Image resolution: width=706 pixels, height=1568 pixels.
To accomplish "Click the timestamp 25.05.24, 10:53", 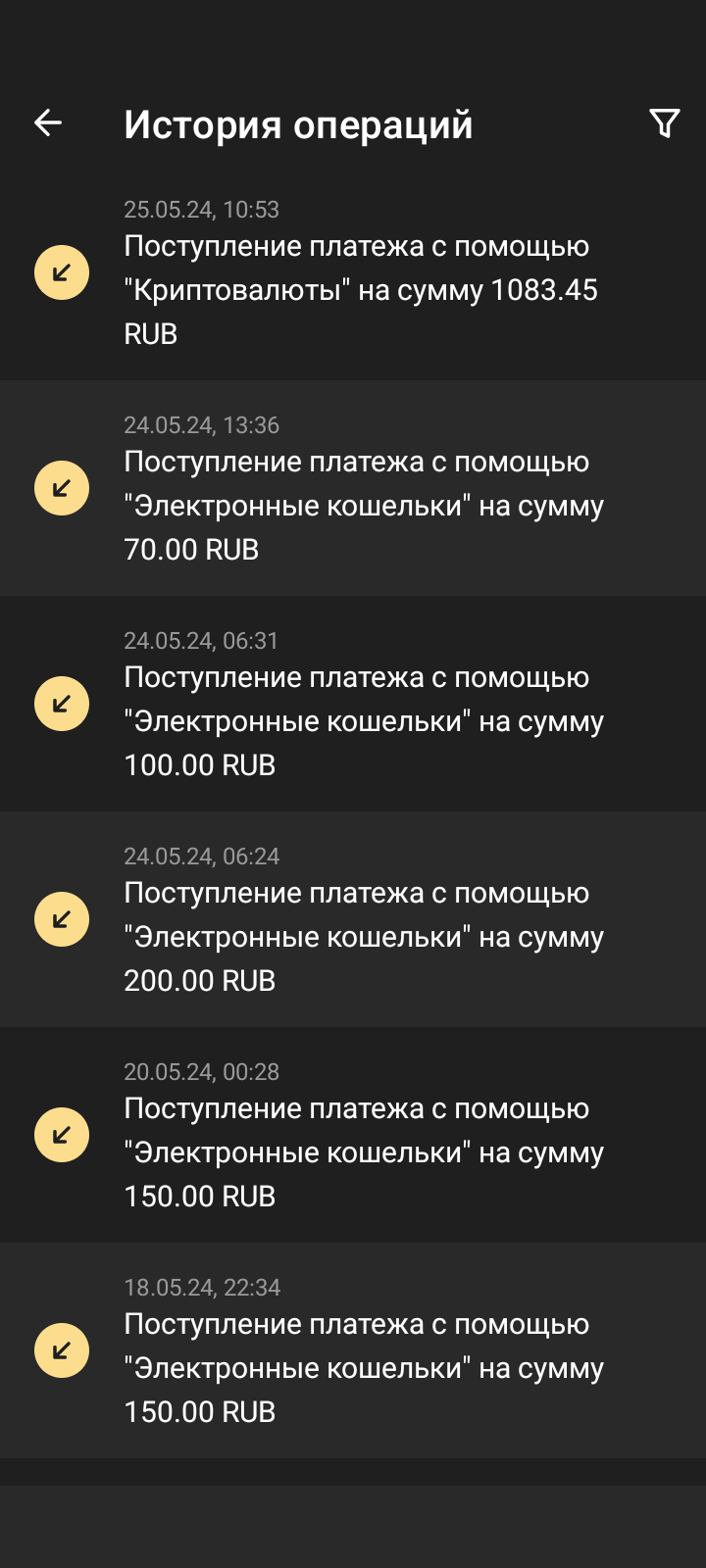I will pyautogui.click(x=201, y=209).
